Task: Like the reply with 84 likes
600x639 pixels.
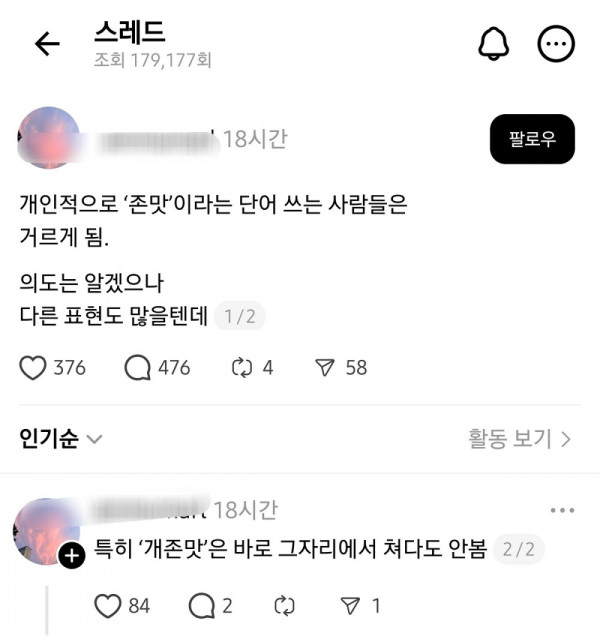Action: click(x=106, y=605)
